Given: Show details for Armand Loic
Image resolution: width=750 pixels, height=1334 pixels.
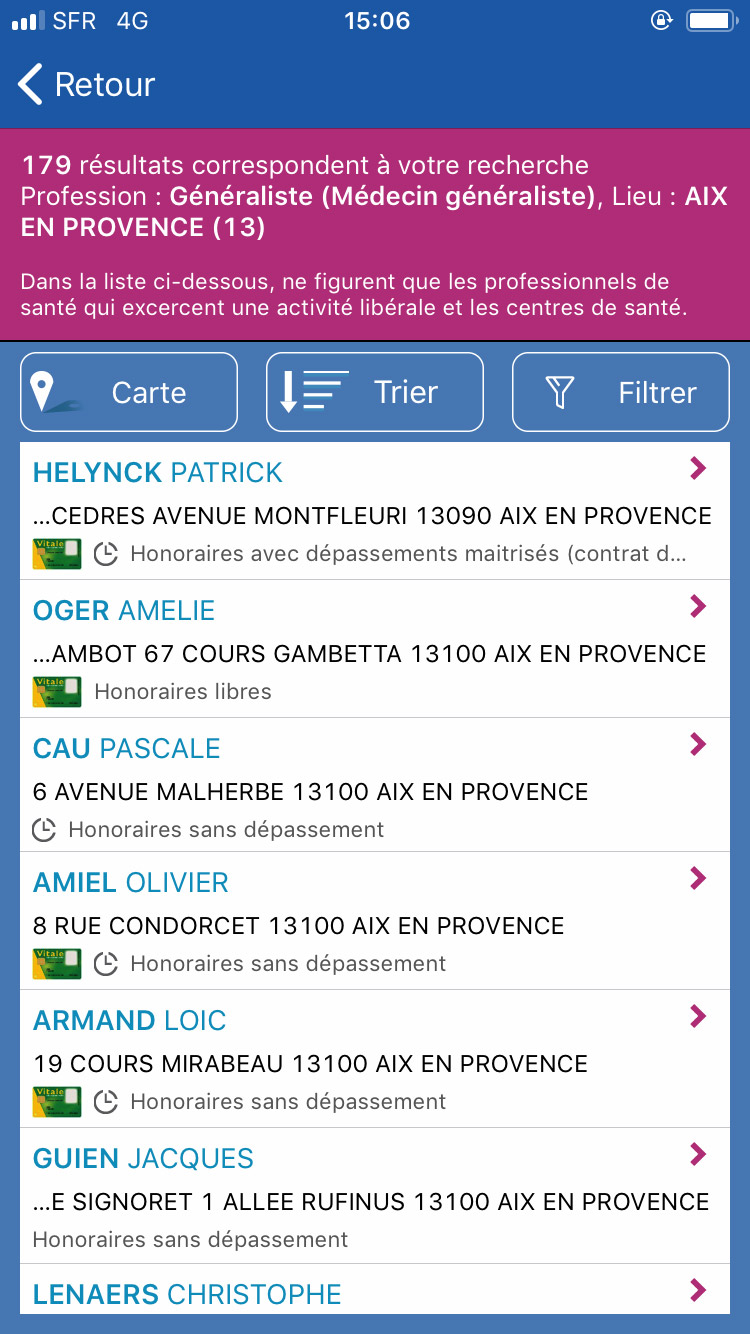Looking at the screenshot, I should pos(375,1059).
